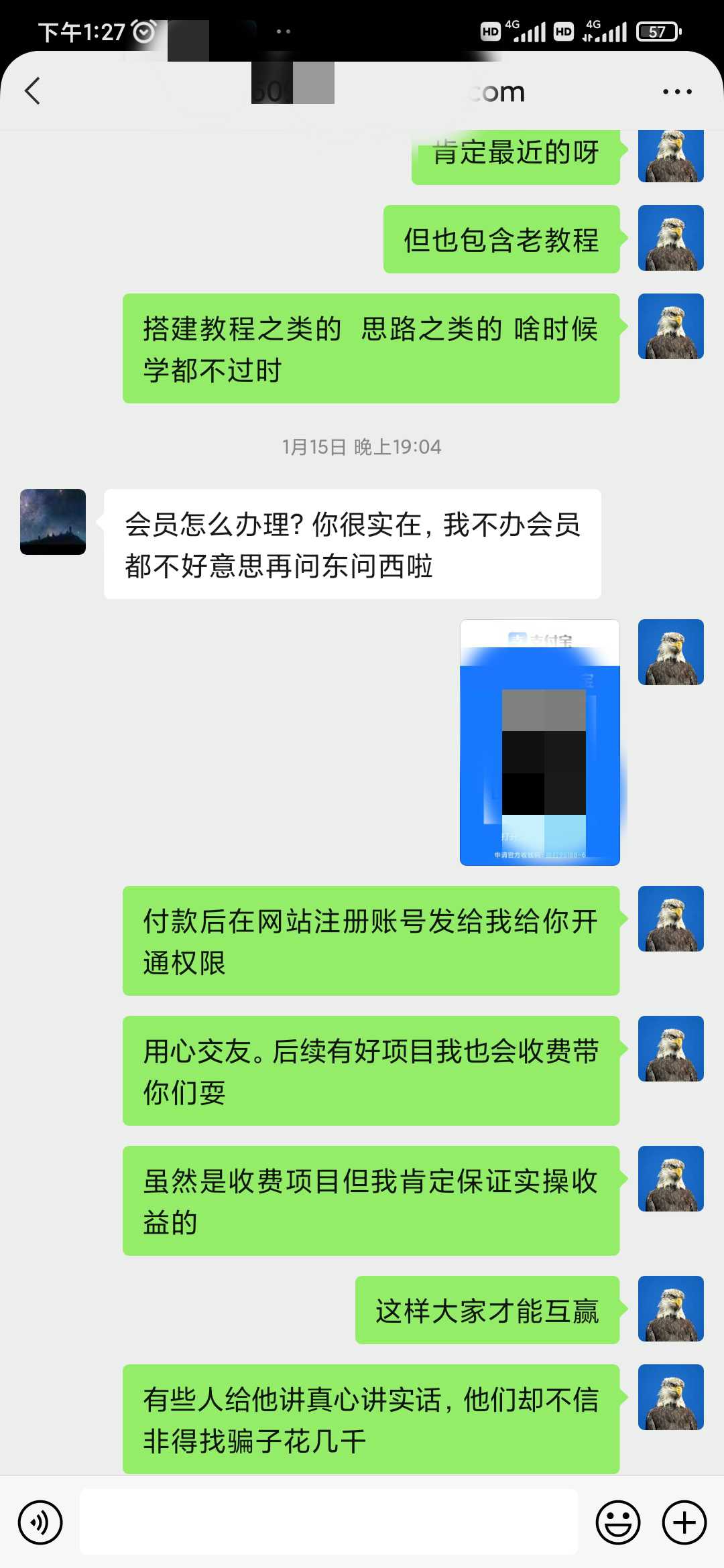Tap the message text field
This screenshot has height=1568, width=724.
point(328,1522)
